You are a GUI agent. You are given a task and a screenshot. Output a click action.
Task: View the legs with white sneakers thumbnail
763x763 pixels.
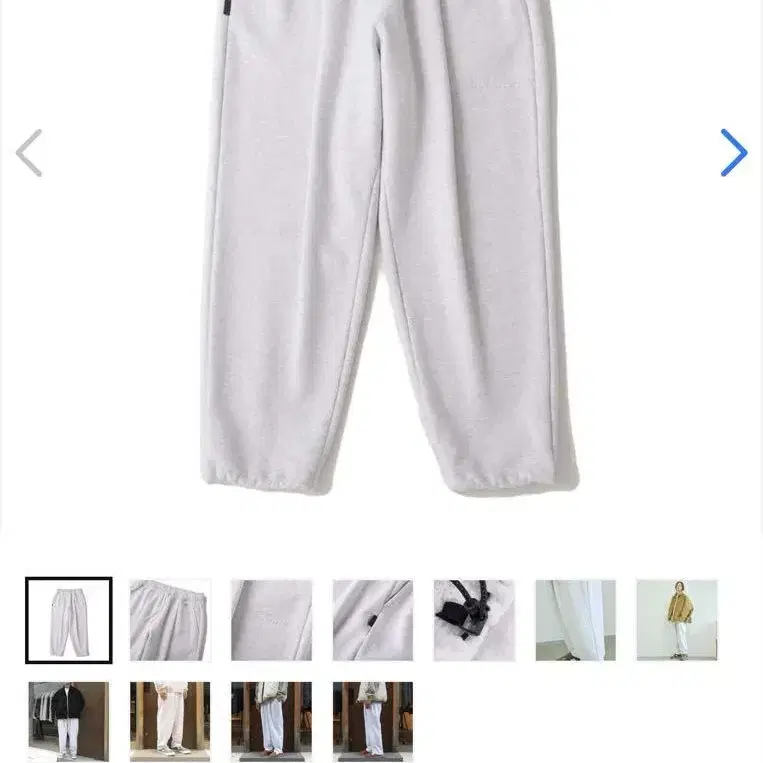click(170, 720)
